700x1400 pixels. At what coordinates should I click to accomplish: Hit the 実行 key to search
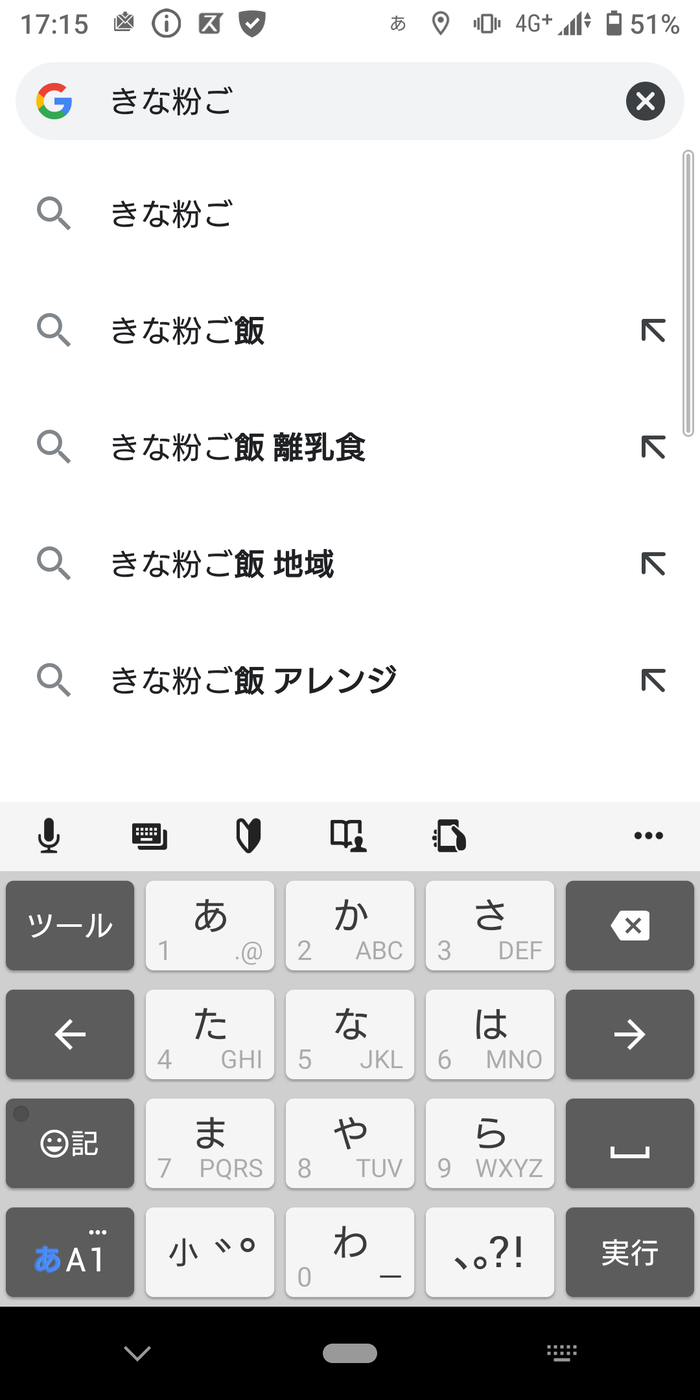pos(630,1252)
